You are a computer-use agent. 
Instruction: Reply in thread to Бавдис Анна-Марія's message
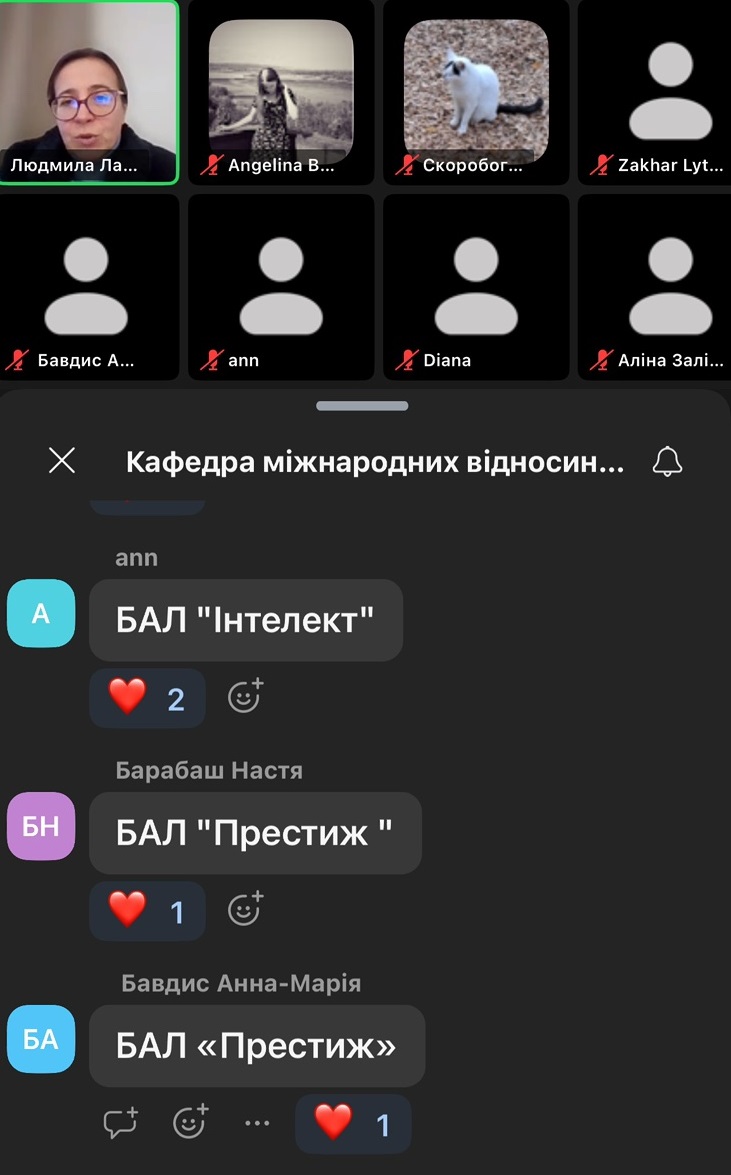(121, 1123)
